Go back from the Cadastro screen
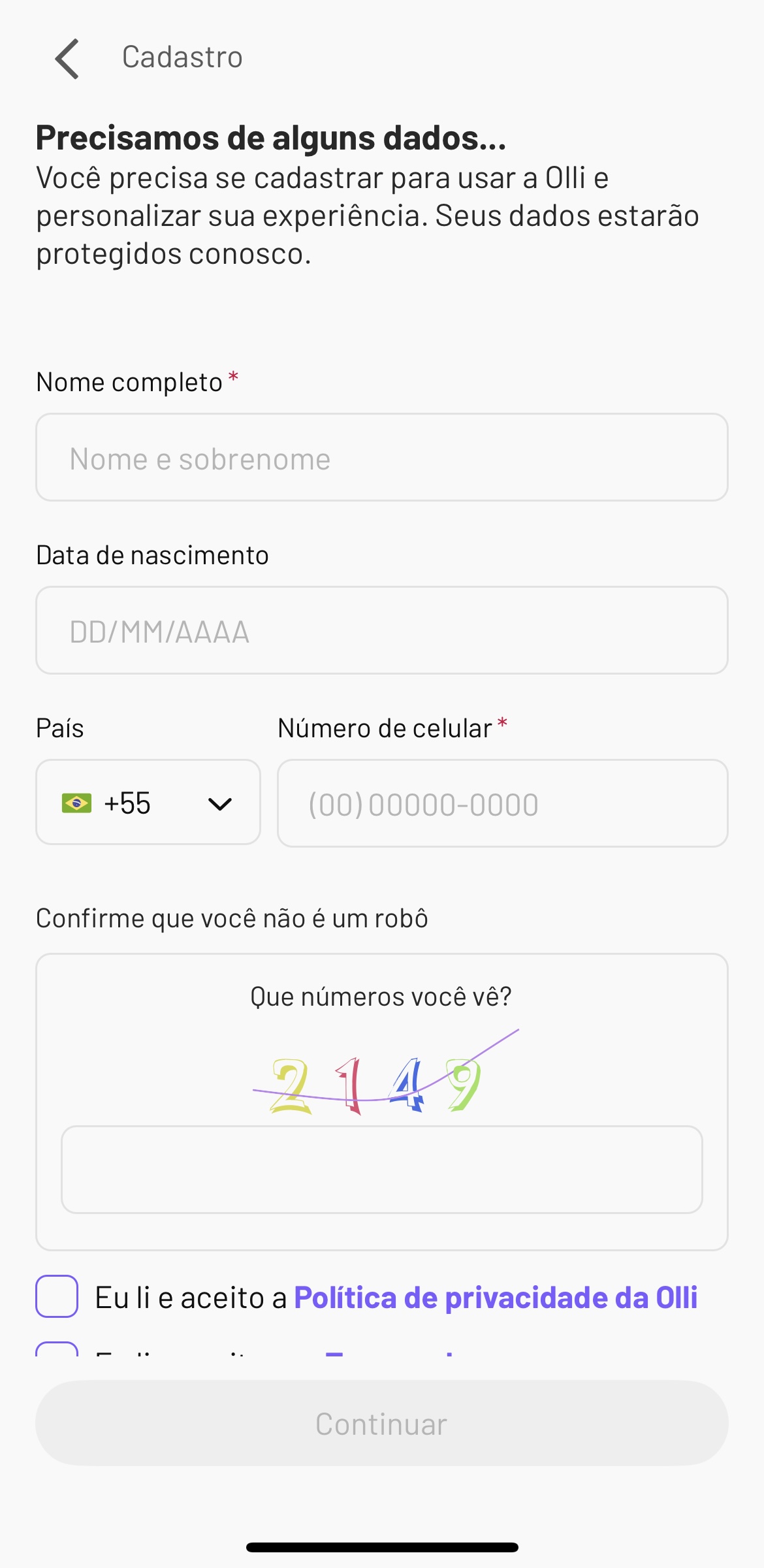Image resolution: width=764 pixels, height=1568 pixels. coord(67,58)
